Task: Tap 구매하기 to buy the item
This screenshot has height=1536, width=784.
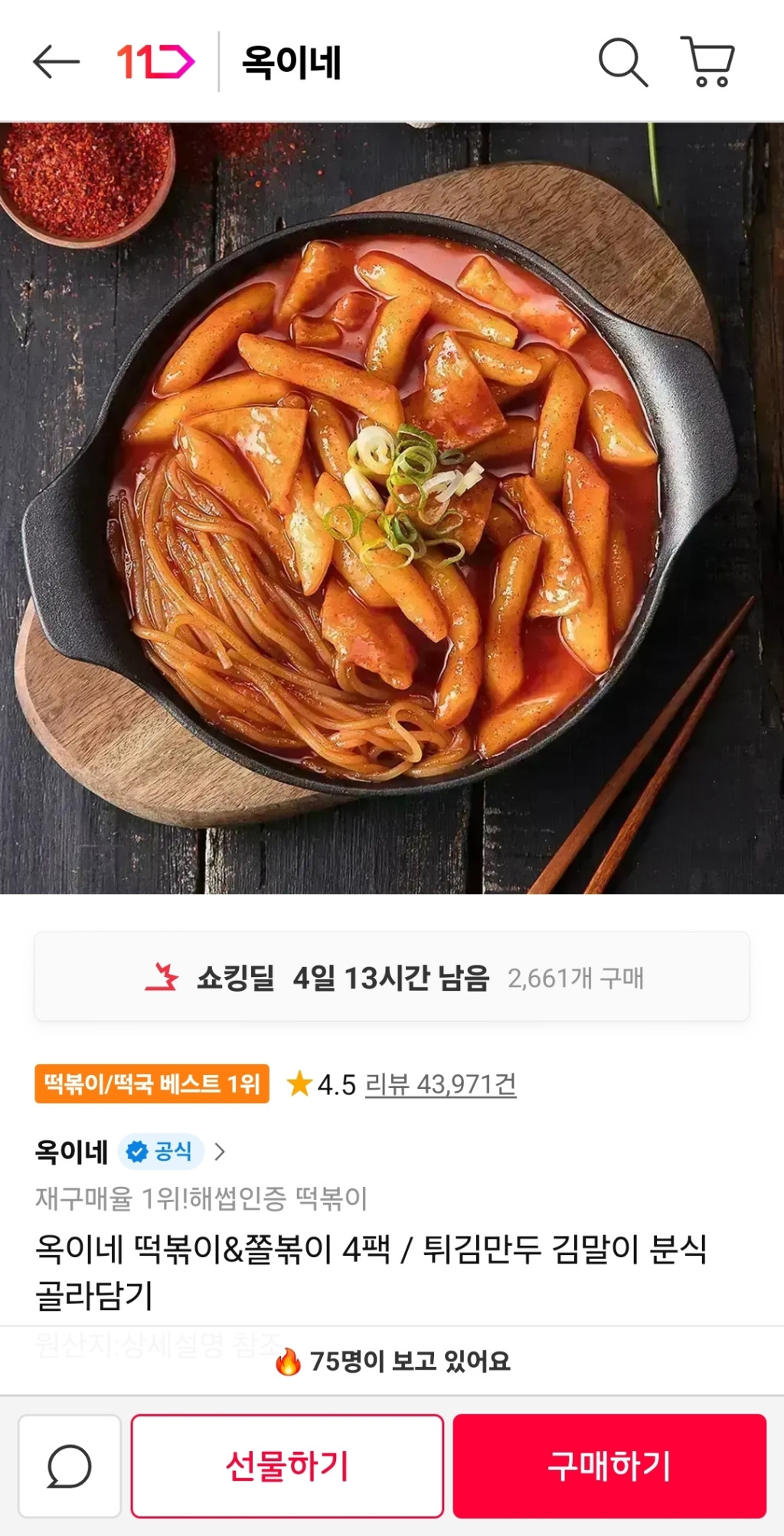Action: point(609,1466)
